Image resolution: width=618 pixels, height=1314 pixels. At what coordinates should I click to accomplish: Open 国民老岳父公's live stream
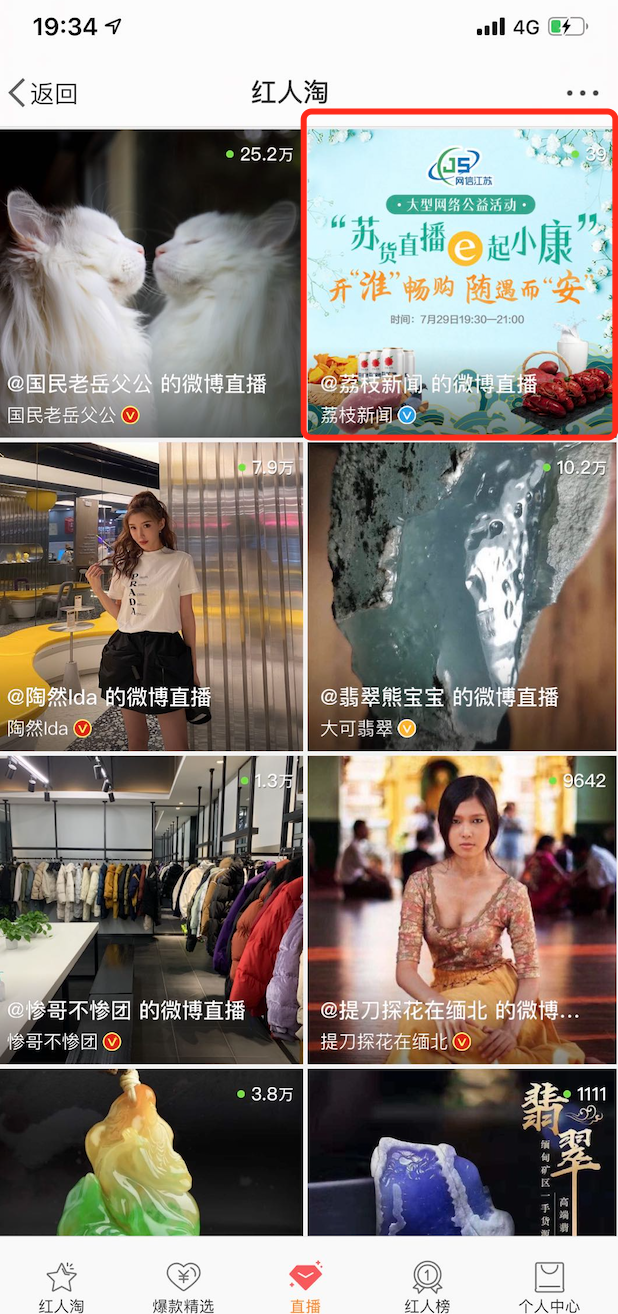coord(150,282)
